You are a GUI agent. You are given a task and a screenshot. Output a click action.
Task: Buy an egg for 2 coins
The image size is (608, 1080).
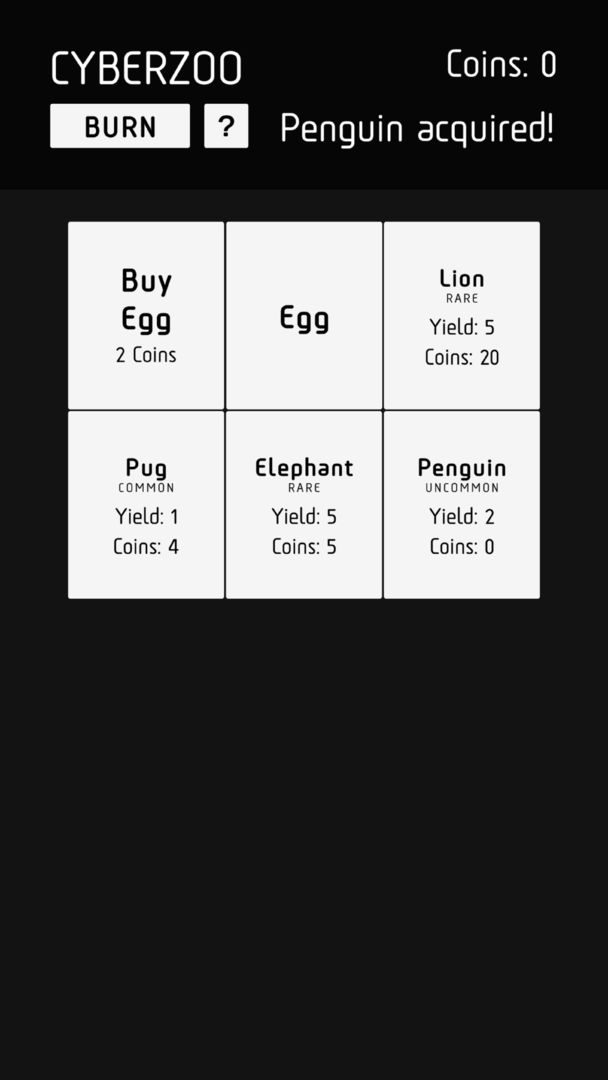click(146, 316)
